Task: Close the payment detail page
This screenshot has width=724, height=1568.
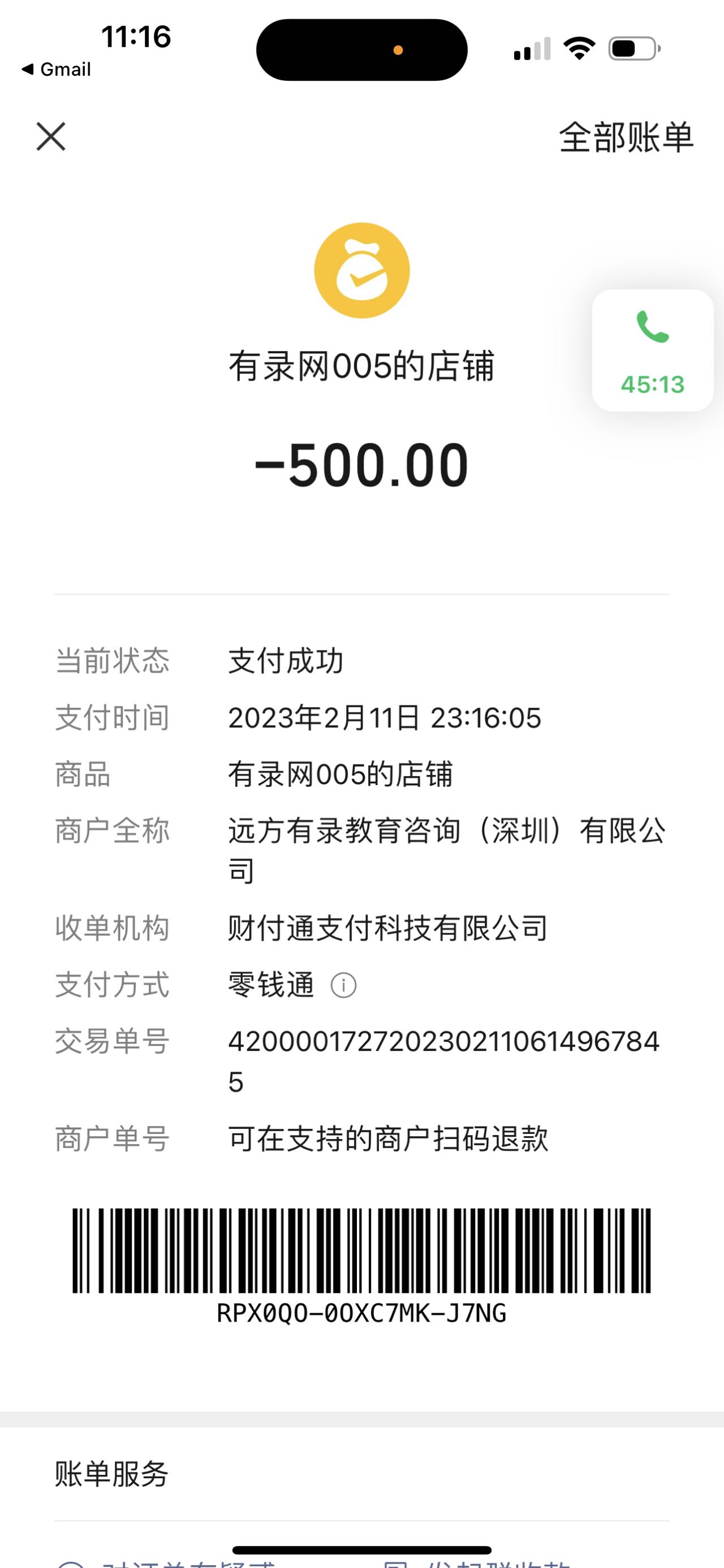Action: point(51,136)
